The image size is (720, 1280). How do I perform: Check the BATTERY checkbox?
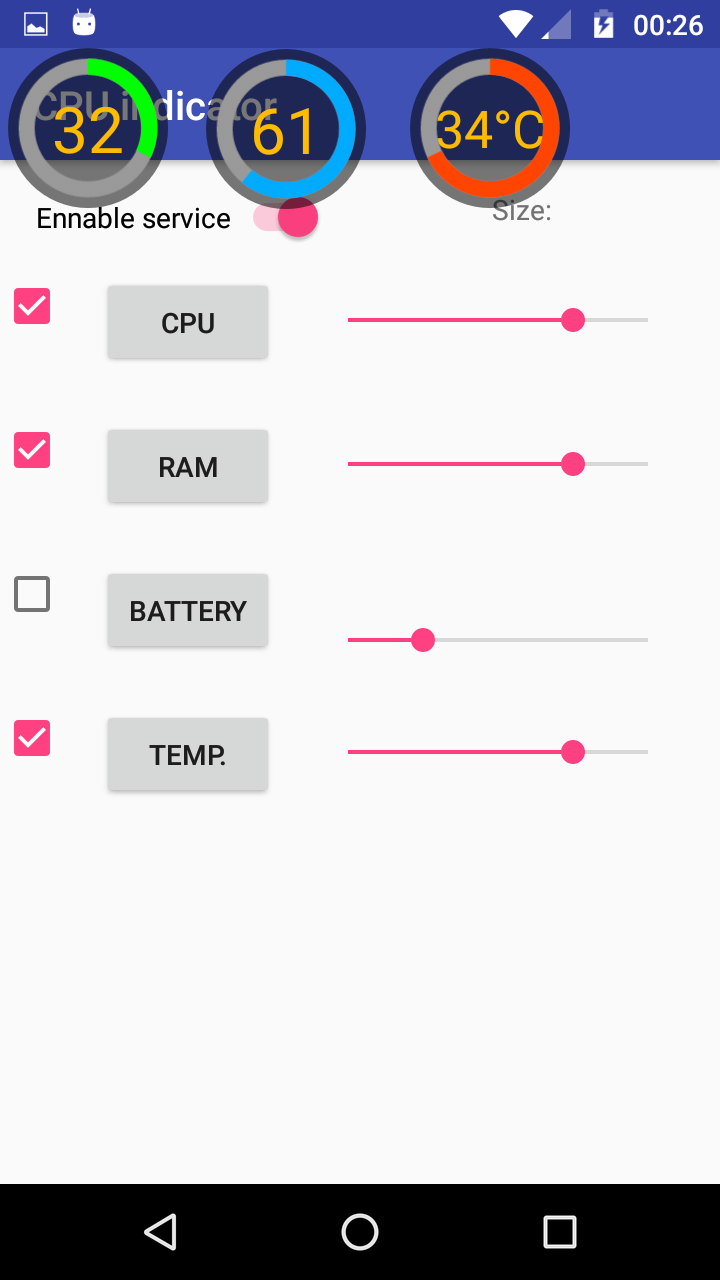coord(32,594)
